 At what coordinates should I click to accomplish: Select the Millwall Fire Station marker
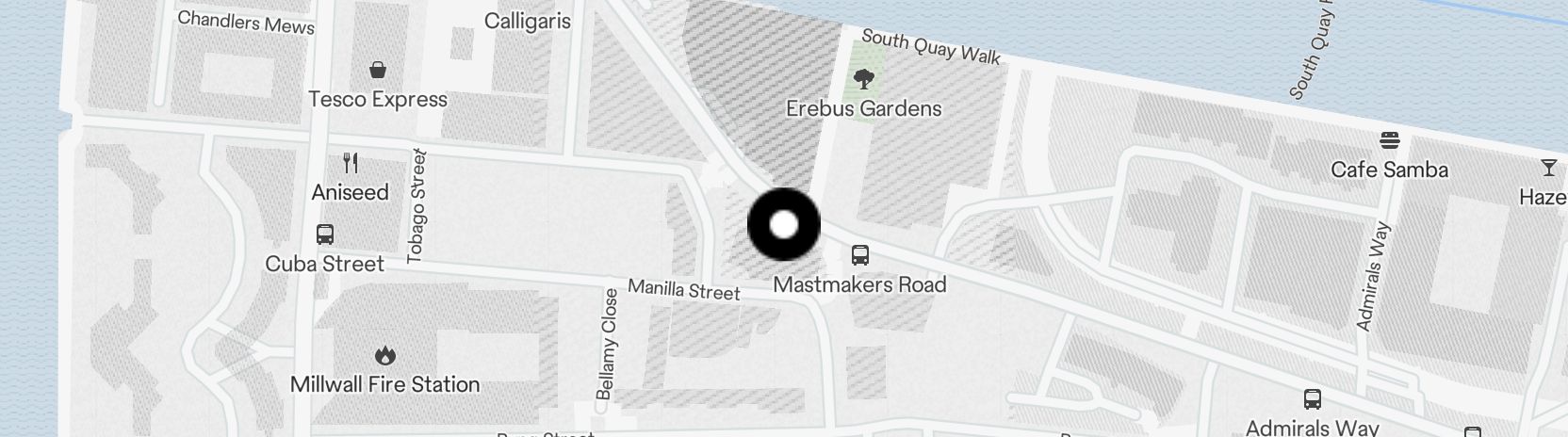(384, 356)
